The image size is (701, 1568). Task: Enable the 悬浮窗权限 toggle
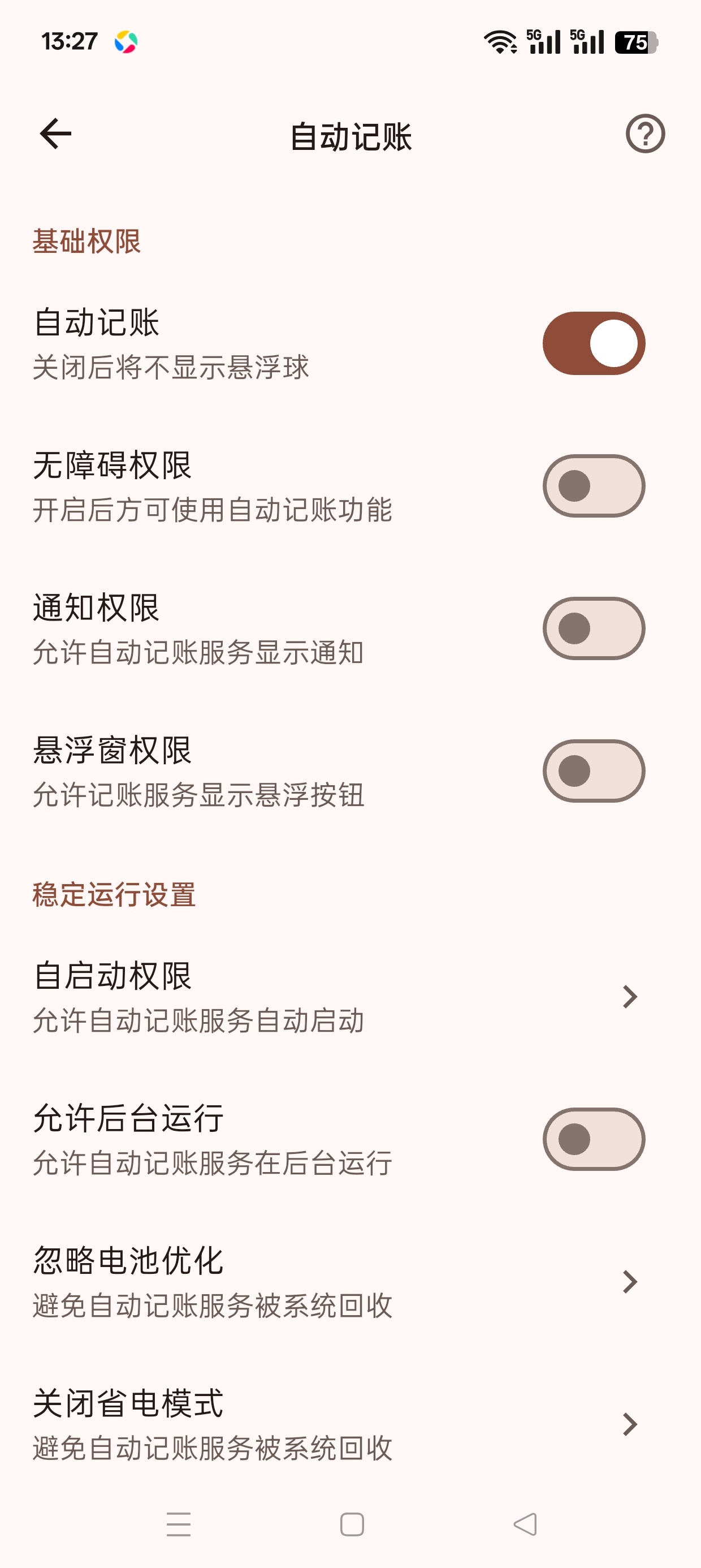pyautogui.click(x=594, y=770)
